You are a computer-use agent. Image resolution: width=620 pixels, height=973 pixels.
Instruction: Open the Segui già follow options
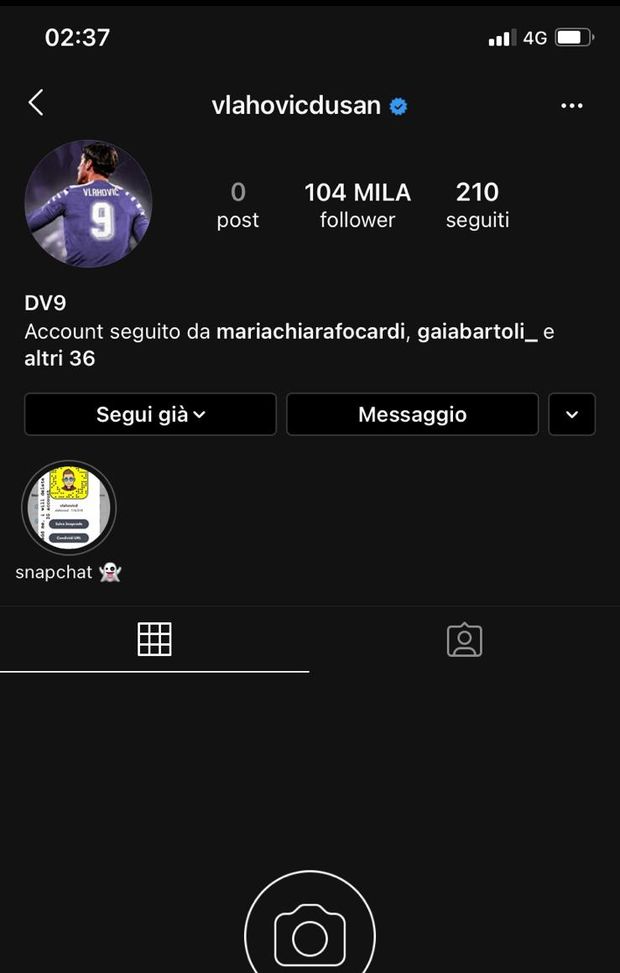click(150, 414)
